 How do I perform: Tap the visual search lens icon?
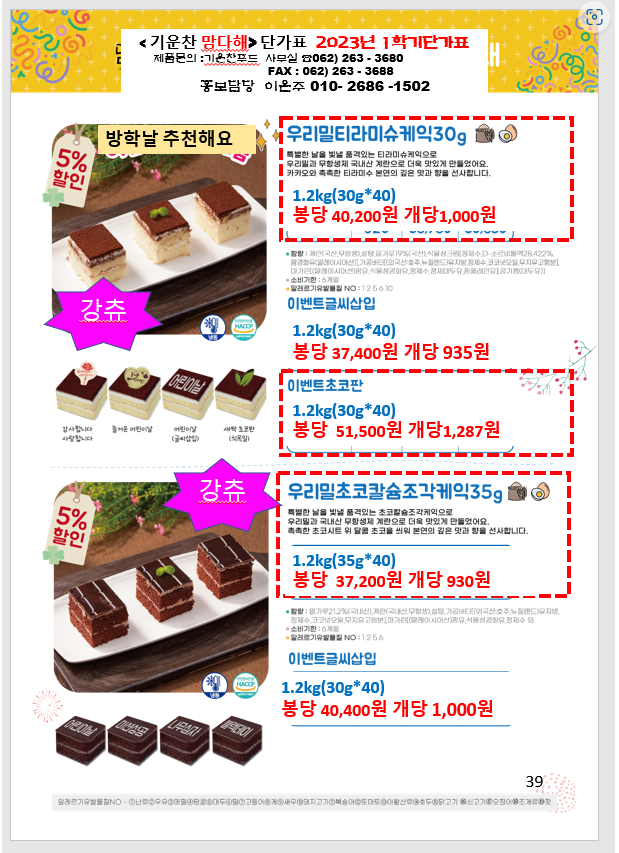tap(596, 16)
